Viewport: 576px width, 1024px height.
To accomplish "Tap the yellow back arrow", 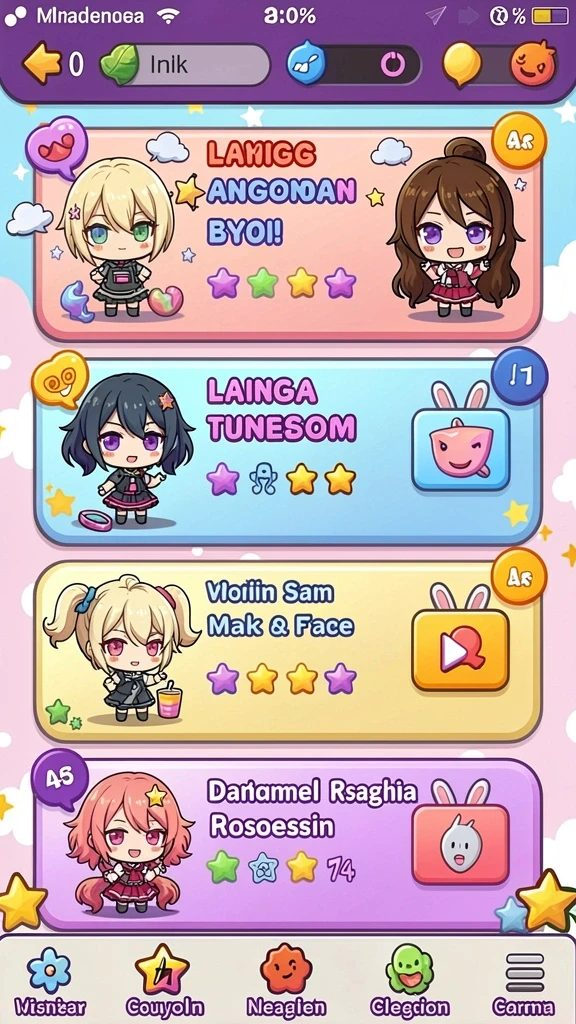I will pyautogui.click(x=42, y=64).
